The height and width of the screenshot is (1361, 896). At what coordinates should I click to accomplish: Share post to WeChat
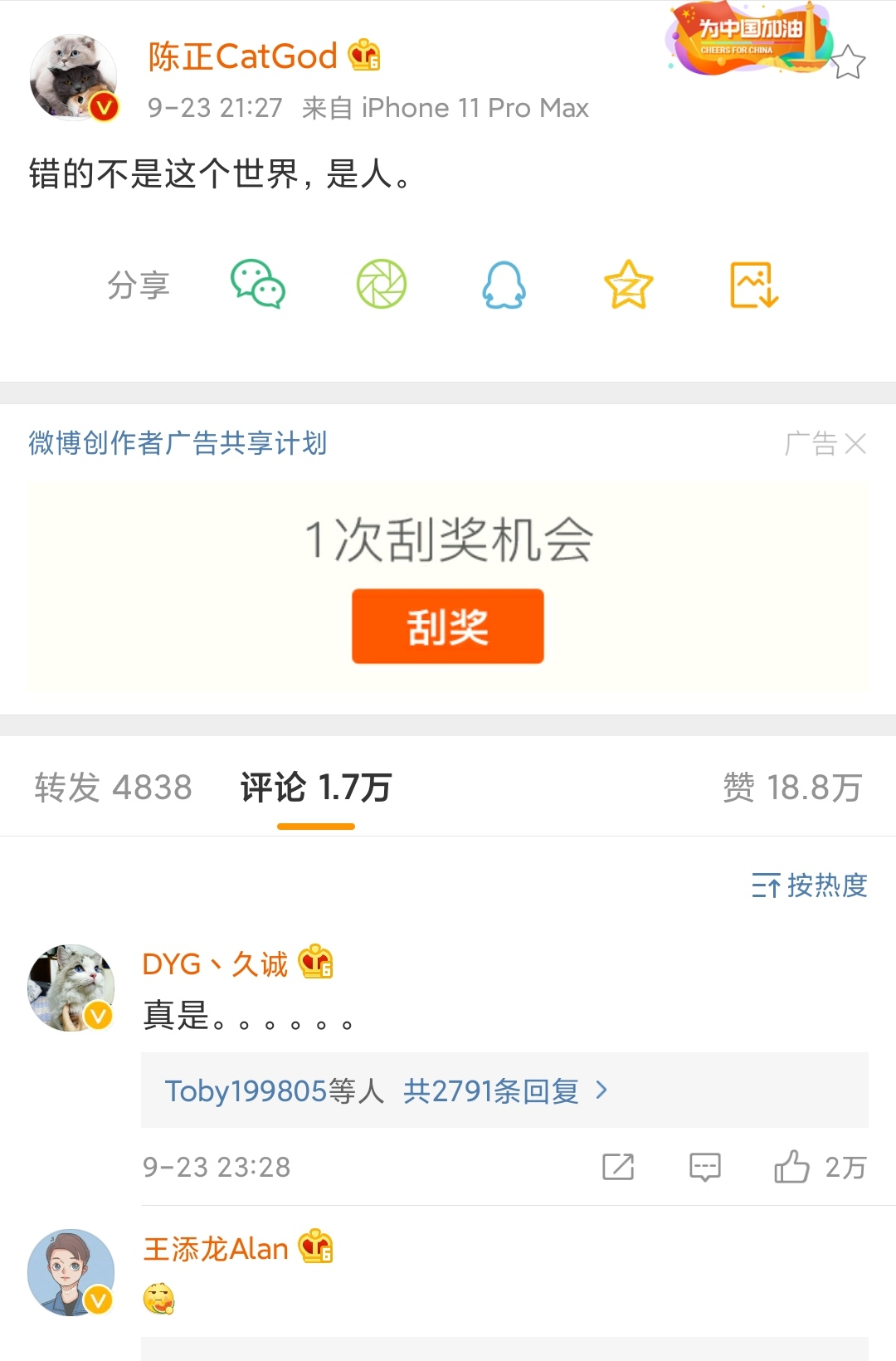257,285
